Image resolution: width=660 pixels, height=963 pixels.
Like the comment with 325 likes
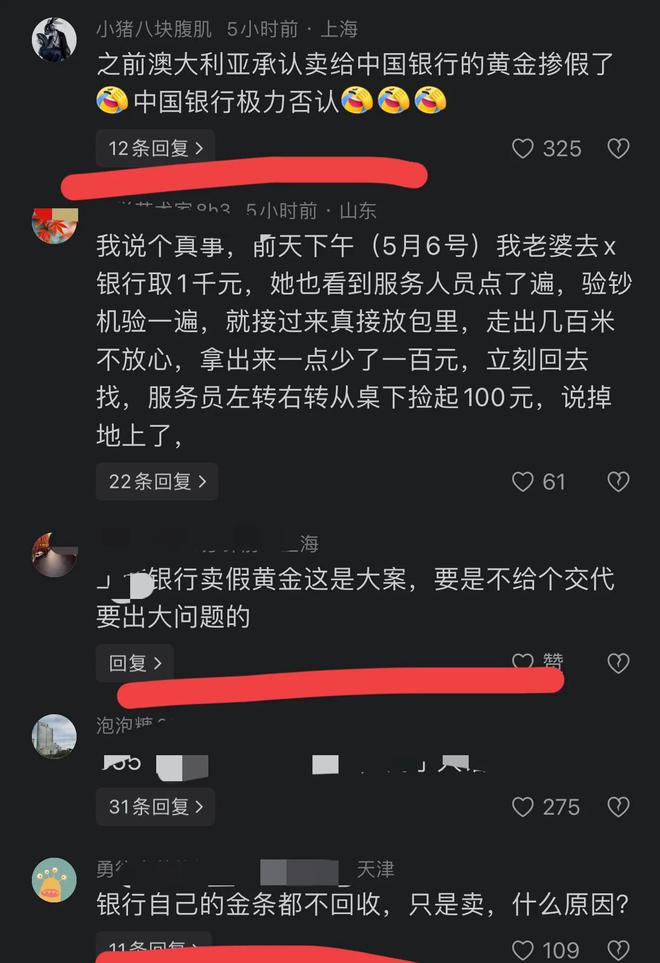[523, 149]
